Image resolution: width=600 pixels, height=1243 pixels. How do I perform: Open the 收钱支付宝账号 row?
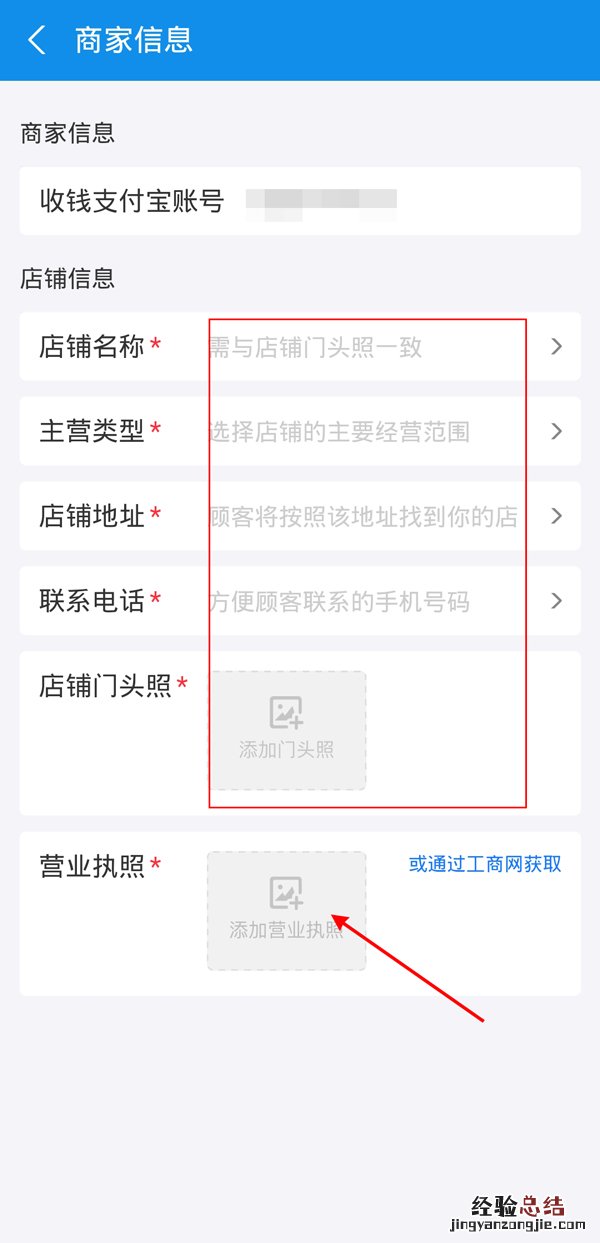300,201
